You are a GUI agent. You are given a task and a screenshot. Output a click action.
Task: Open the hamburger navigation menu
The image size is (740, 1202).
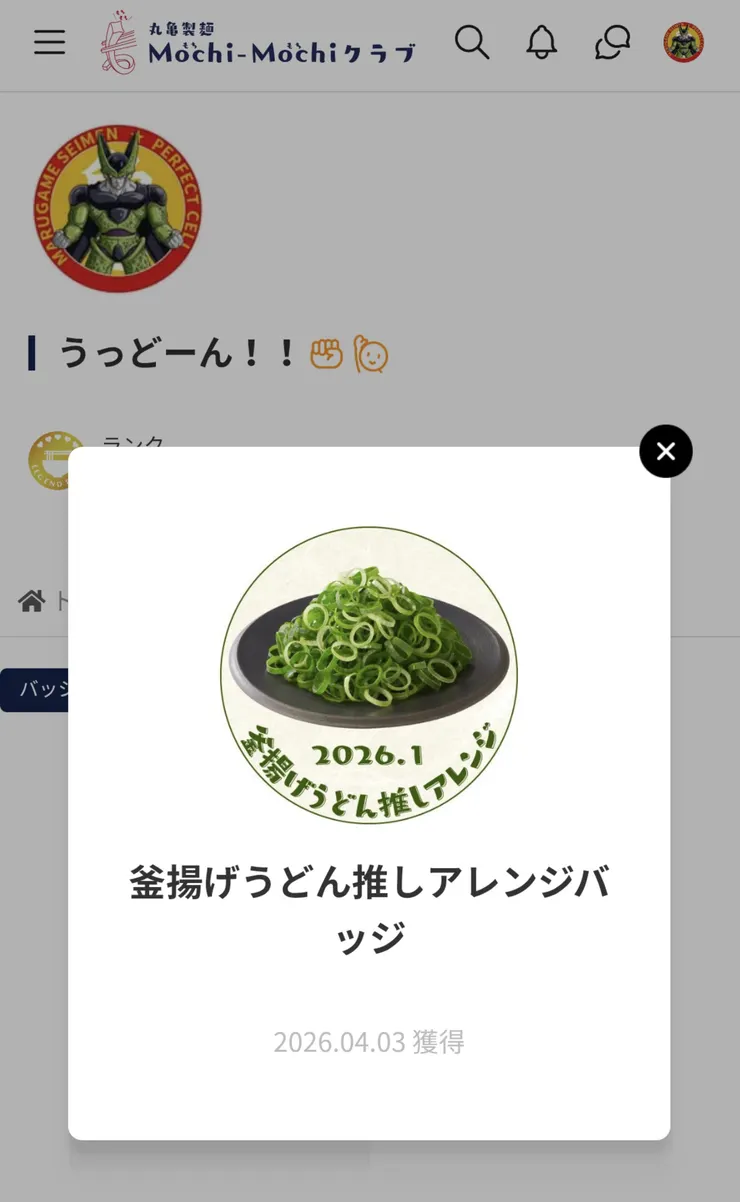(x=48, y=43)
